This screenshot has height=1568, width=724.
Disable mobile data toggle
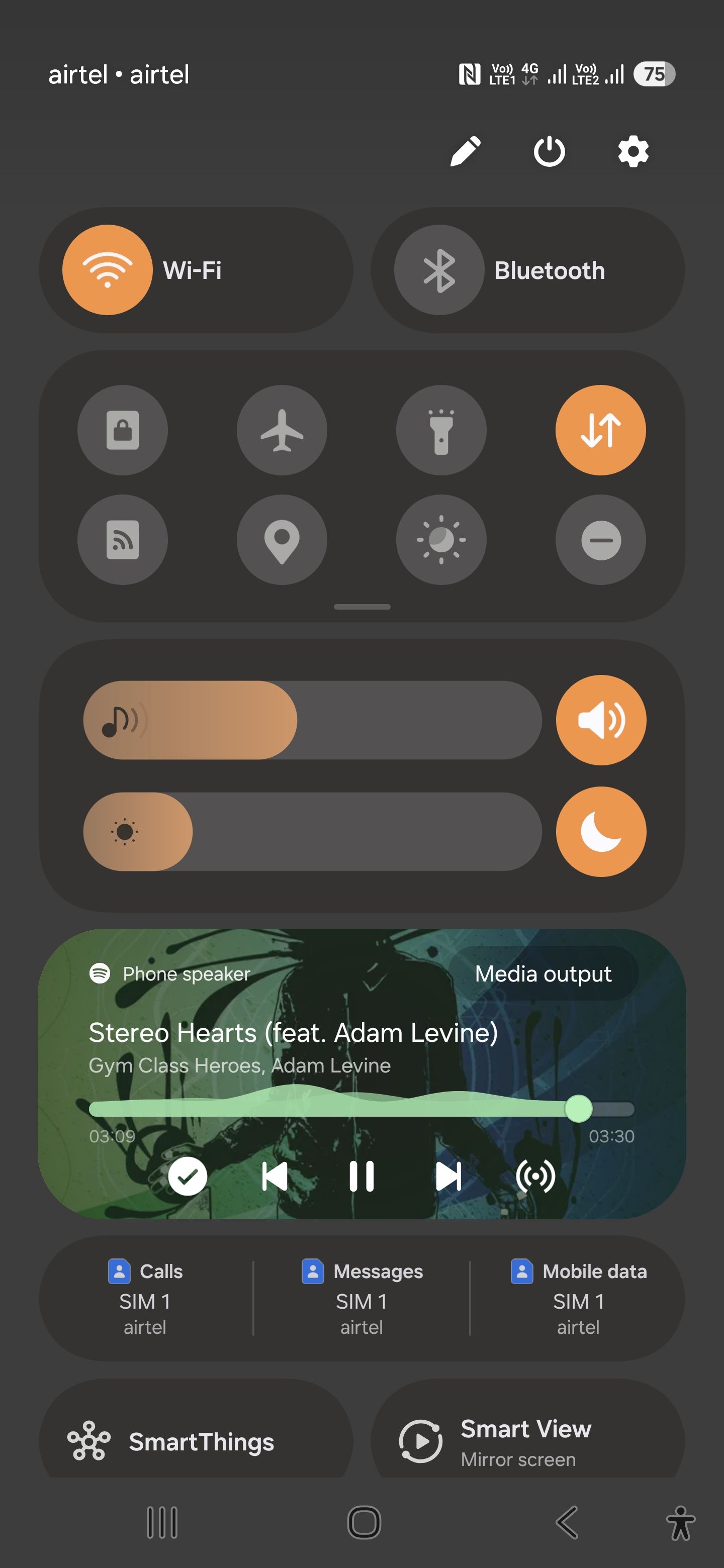(x=600, y=430)
